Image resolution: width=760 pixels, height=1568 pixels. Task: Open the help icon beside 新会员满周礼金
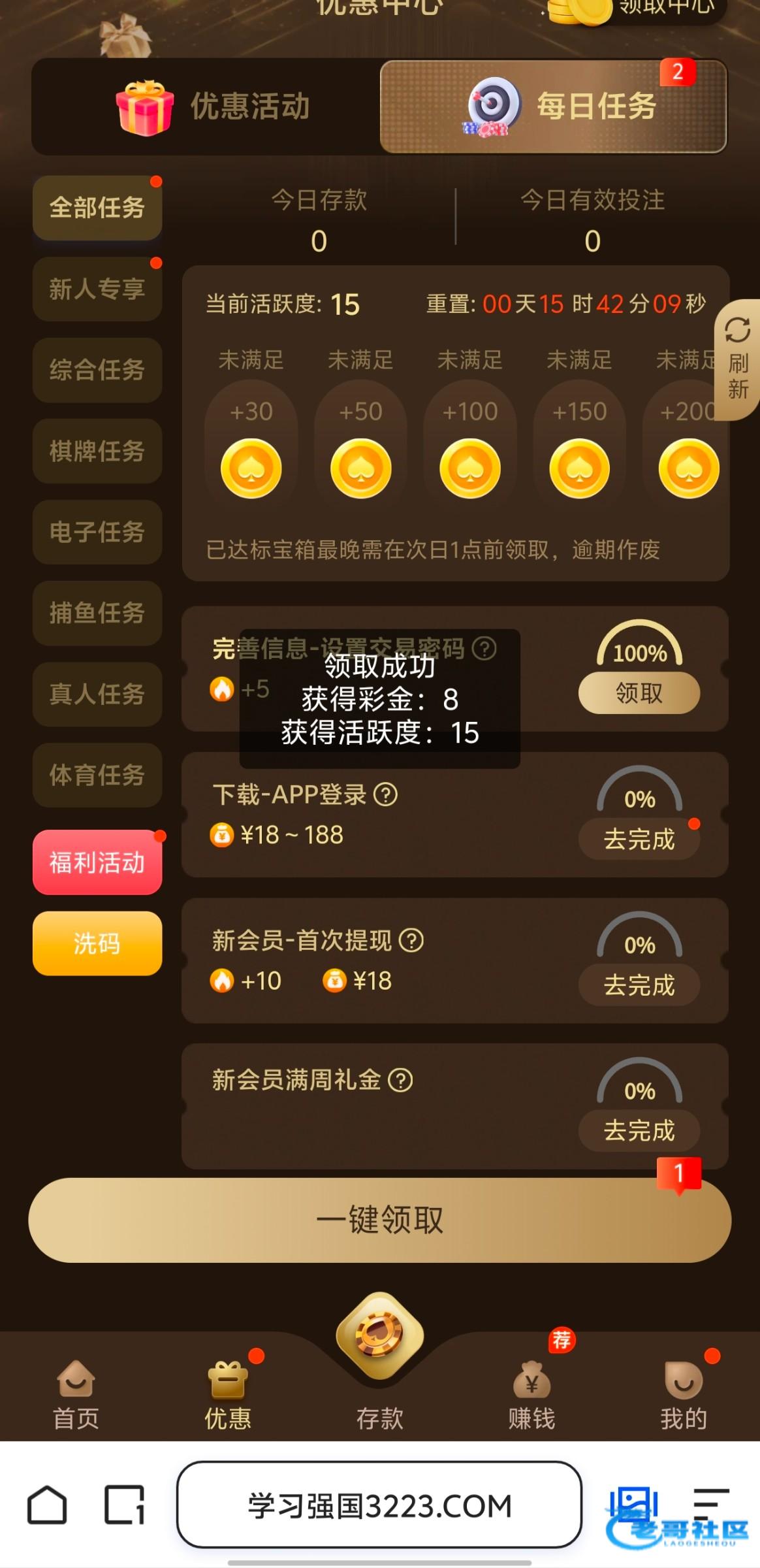click(400, 1081)
